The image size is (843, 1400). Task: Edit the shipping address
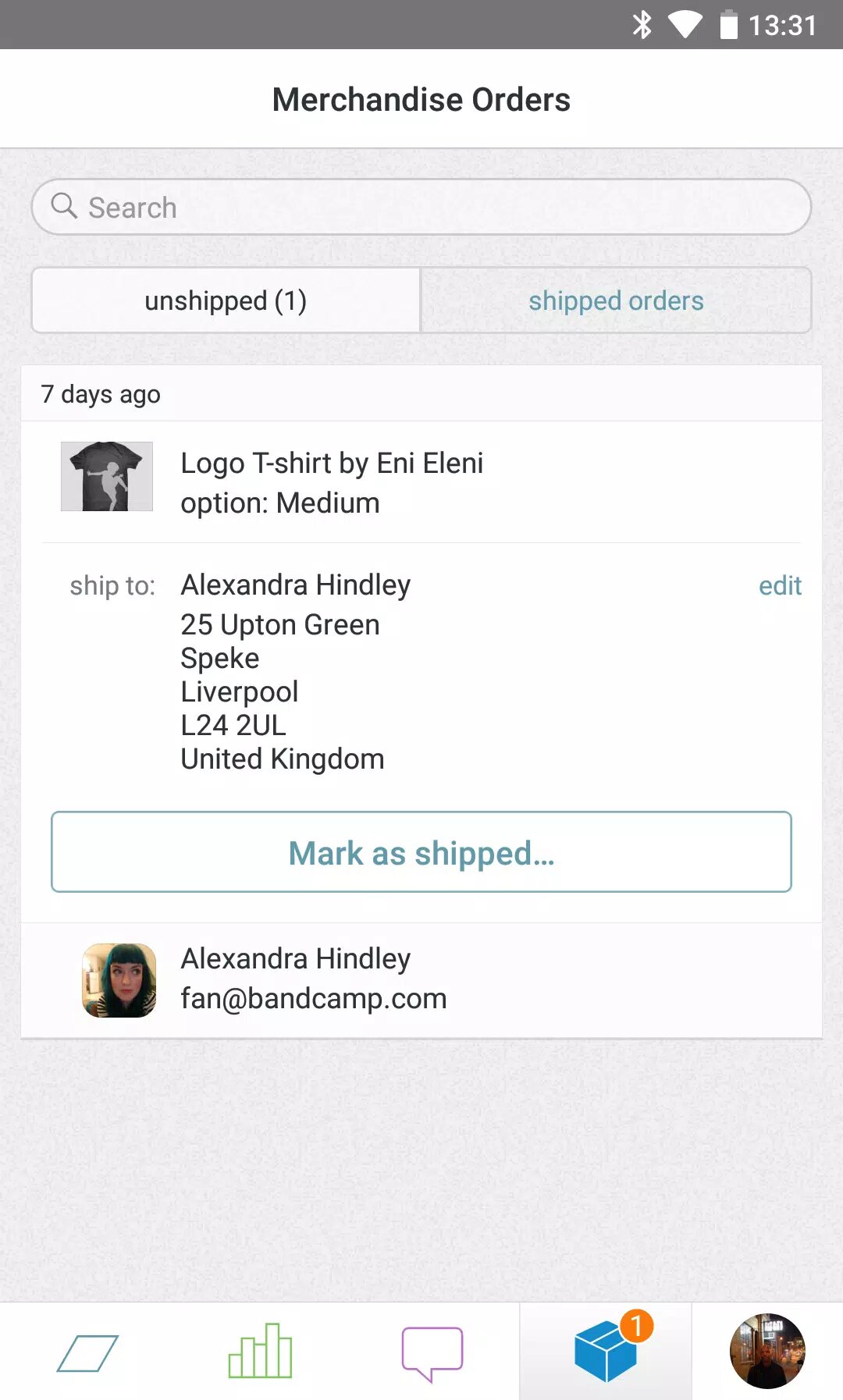[x=779, y=586]
